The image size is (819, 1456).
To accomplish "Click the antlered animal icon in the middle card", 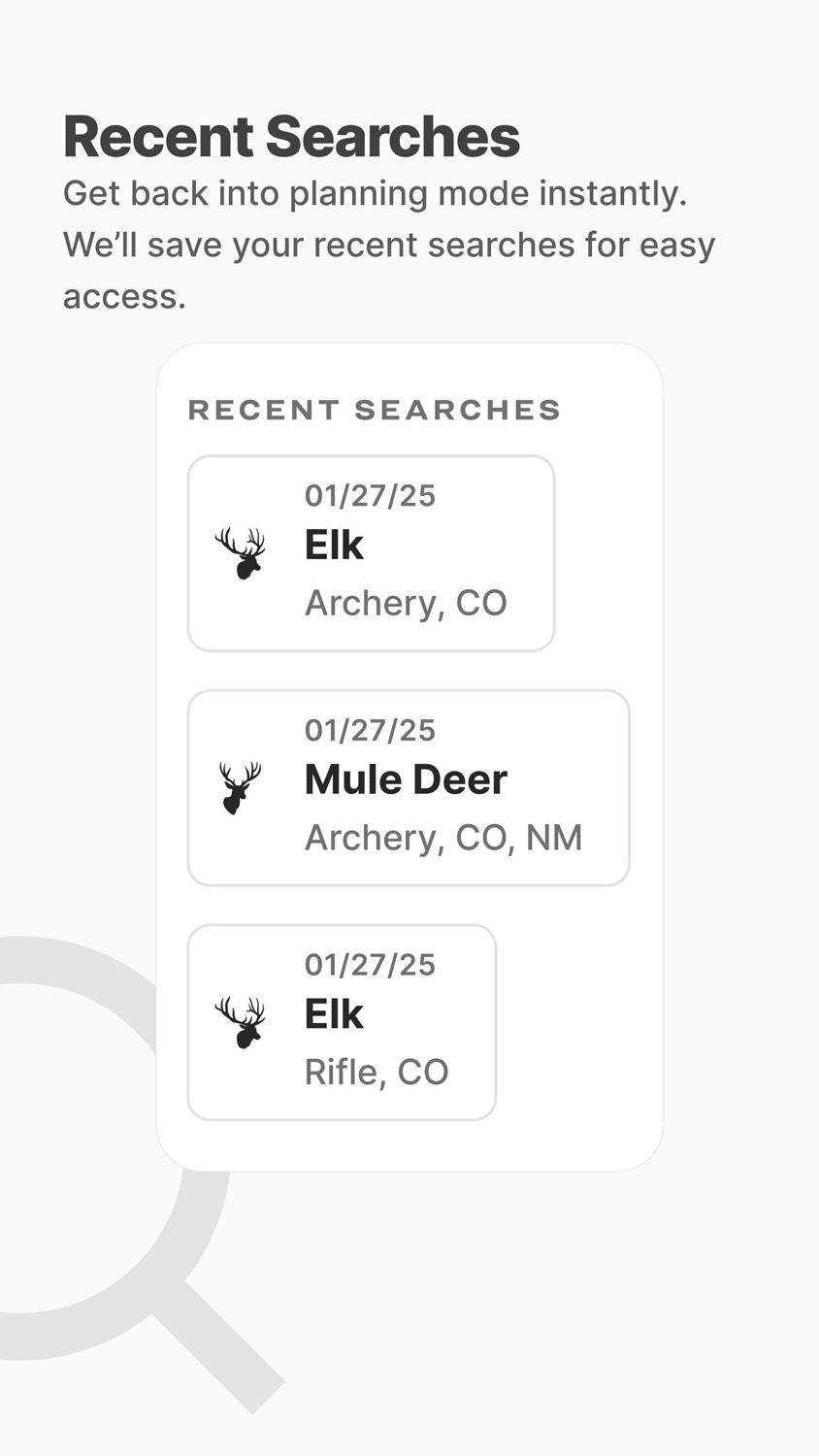I will (241, 786).
